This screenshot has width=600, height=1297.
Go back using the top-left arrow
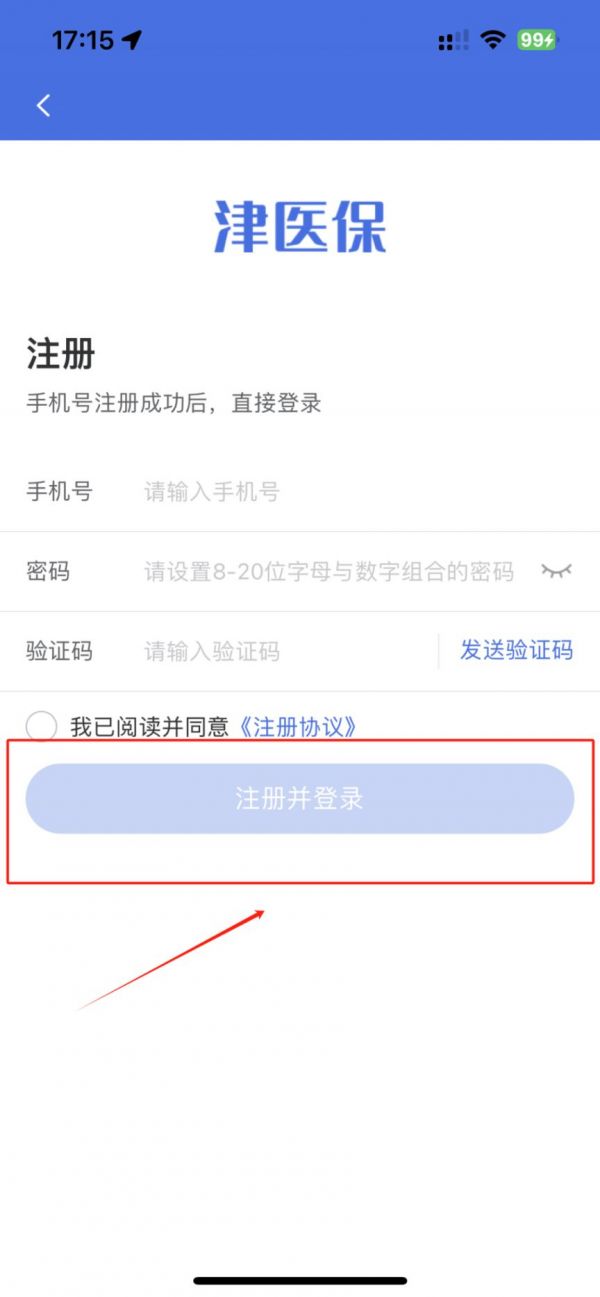click(43, 105)
